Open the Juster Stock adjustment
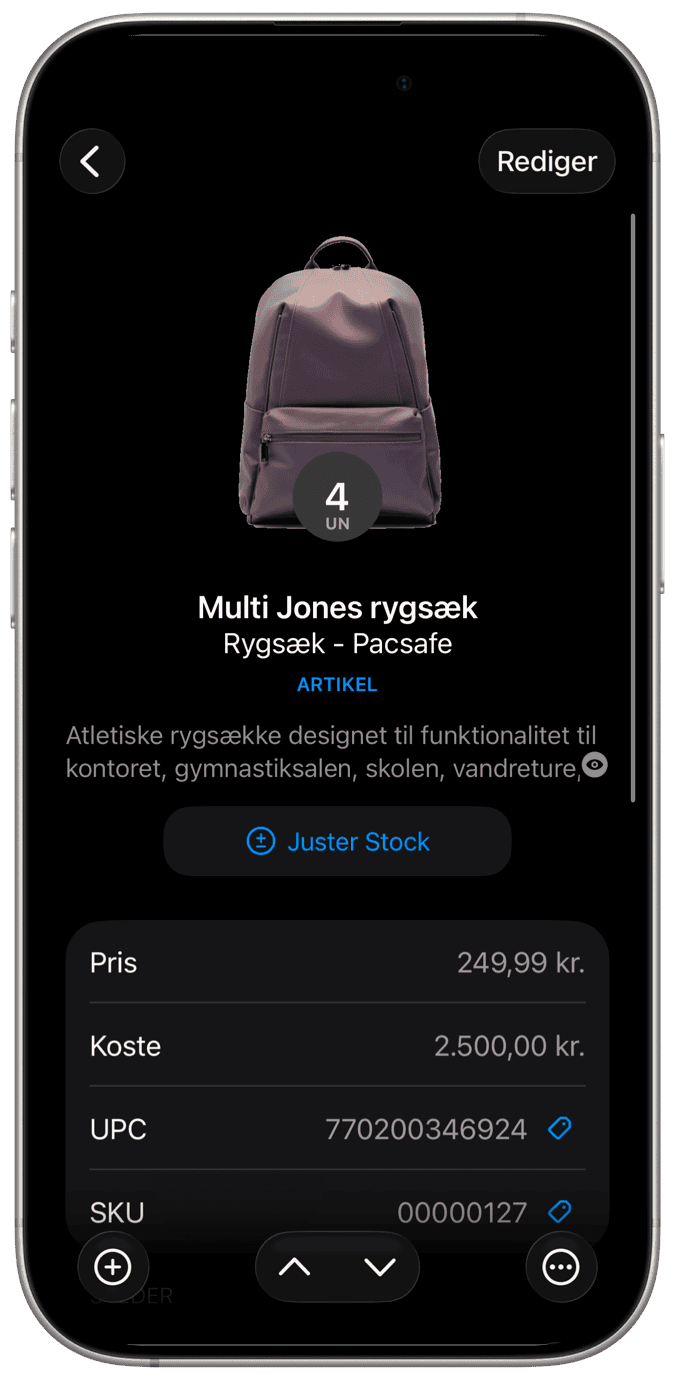675x1380 pixels. click(x=337, y=841)
